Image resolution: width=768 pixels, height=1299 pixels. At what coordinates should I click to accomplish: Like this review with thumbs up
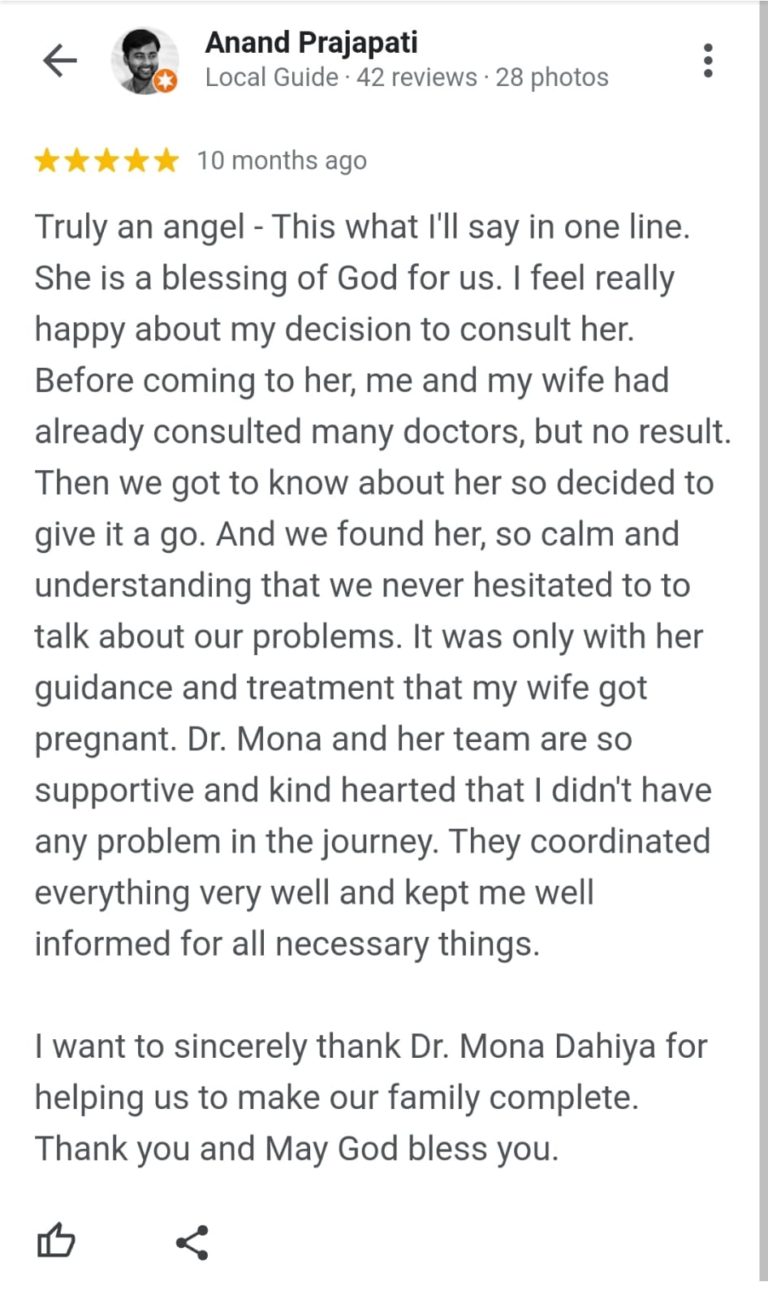(x=56, y=1243)
